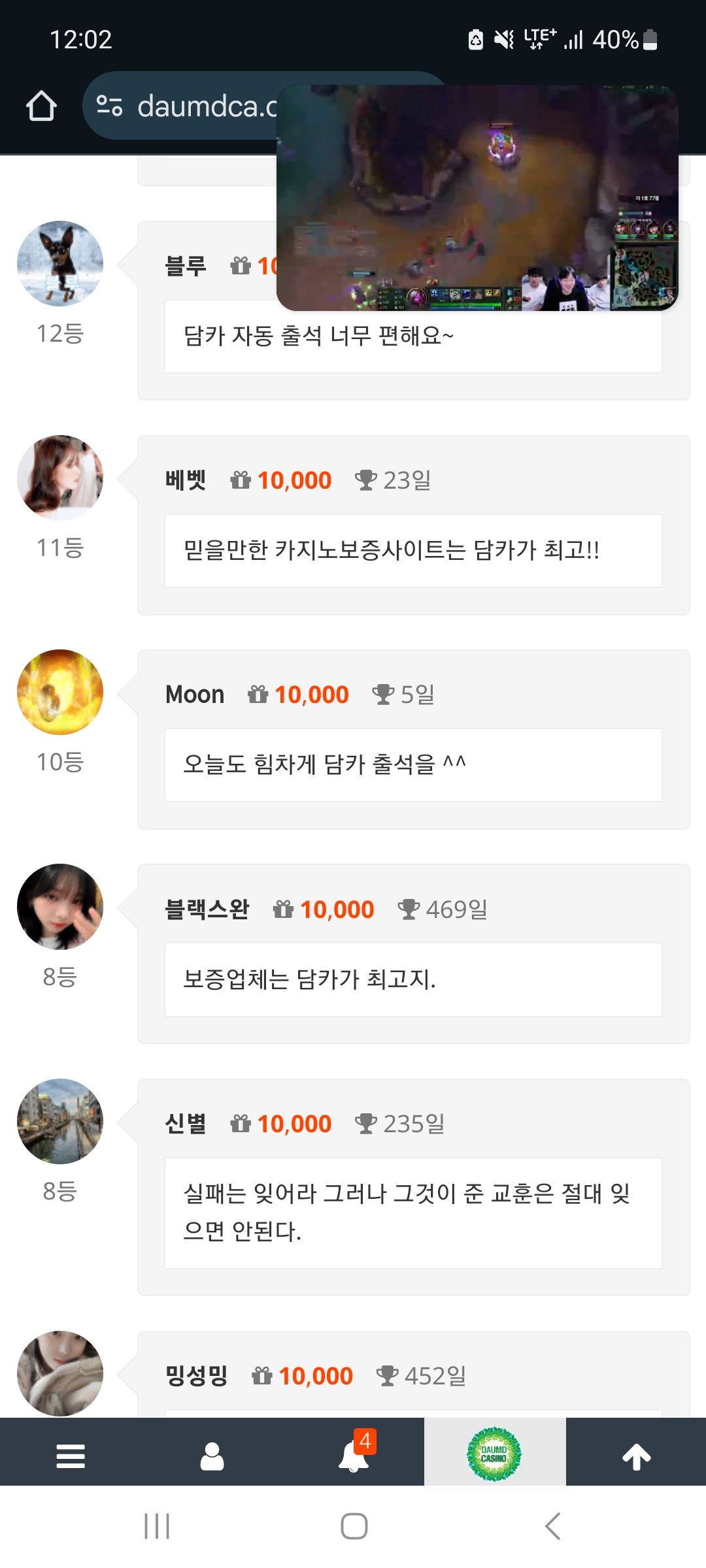The height and width of the screenshot is (1568, 706).
Task: Open 밍성밍's profile picture
Action: 60,1373
